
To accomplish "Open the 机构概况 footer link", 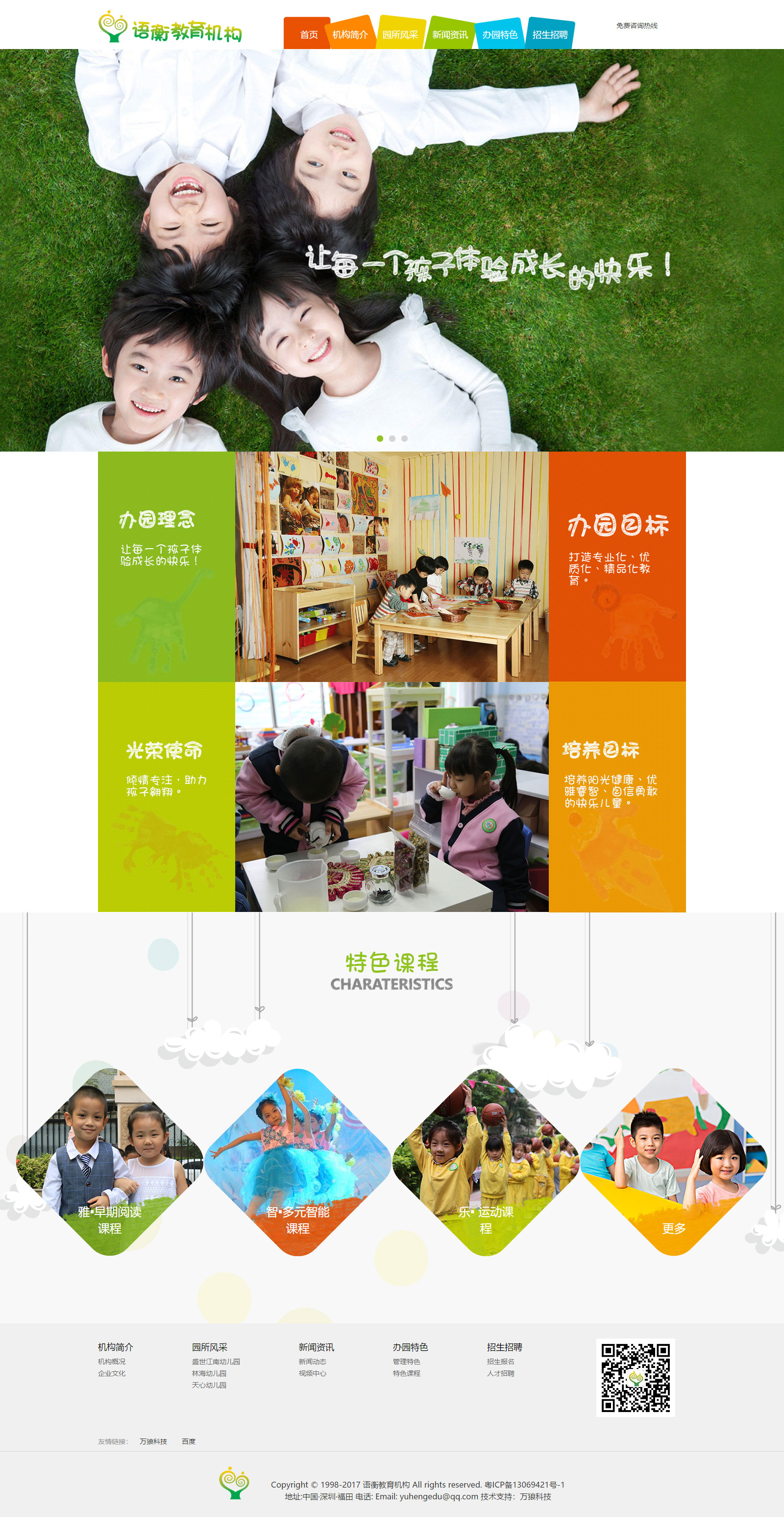I will (x=112, y=1362).
